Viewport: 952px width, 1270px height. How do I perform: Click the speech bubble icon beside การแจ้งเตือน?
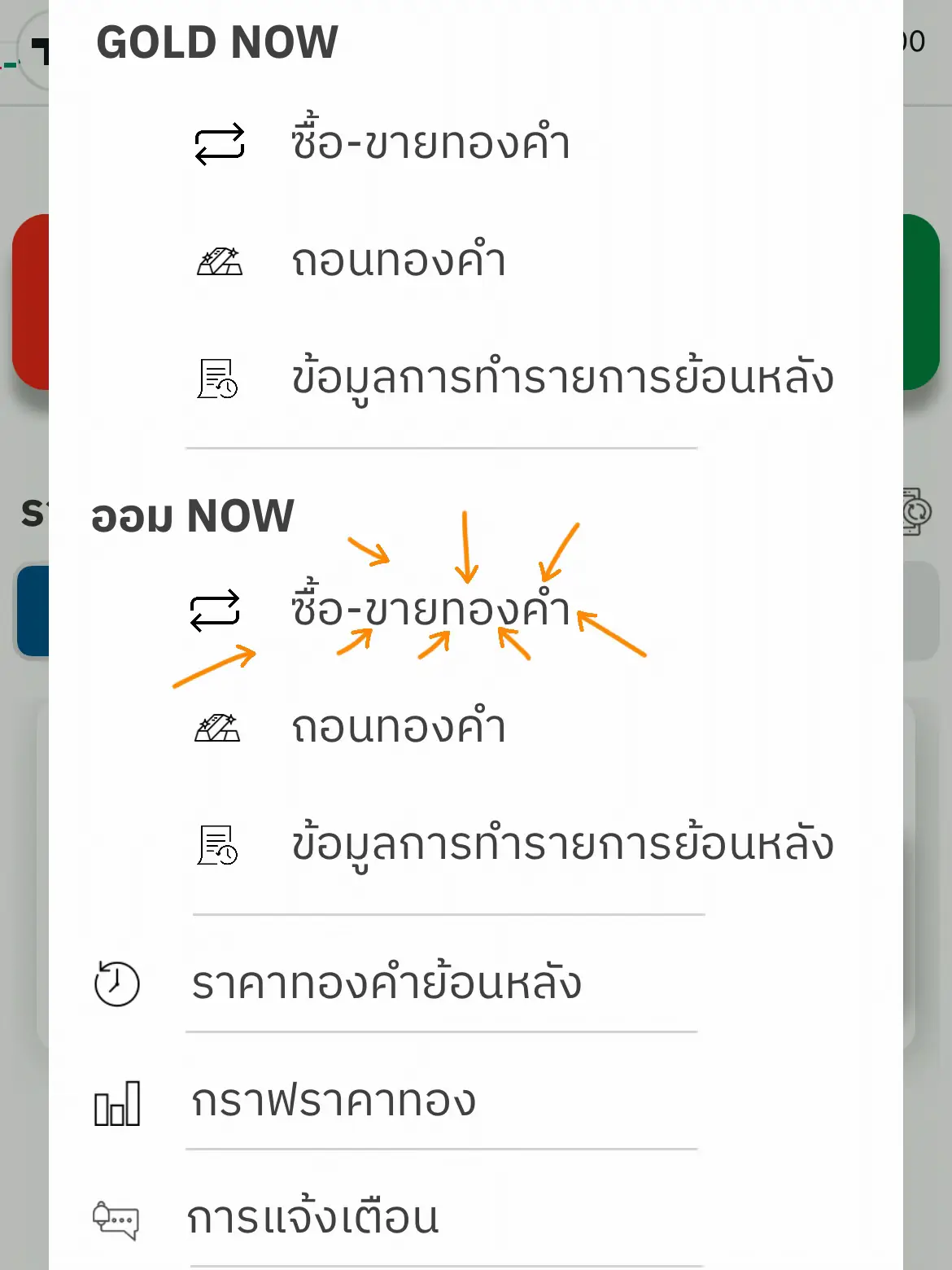[115, 1219]
